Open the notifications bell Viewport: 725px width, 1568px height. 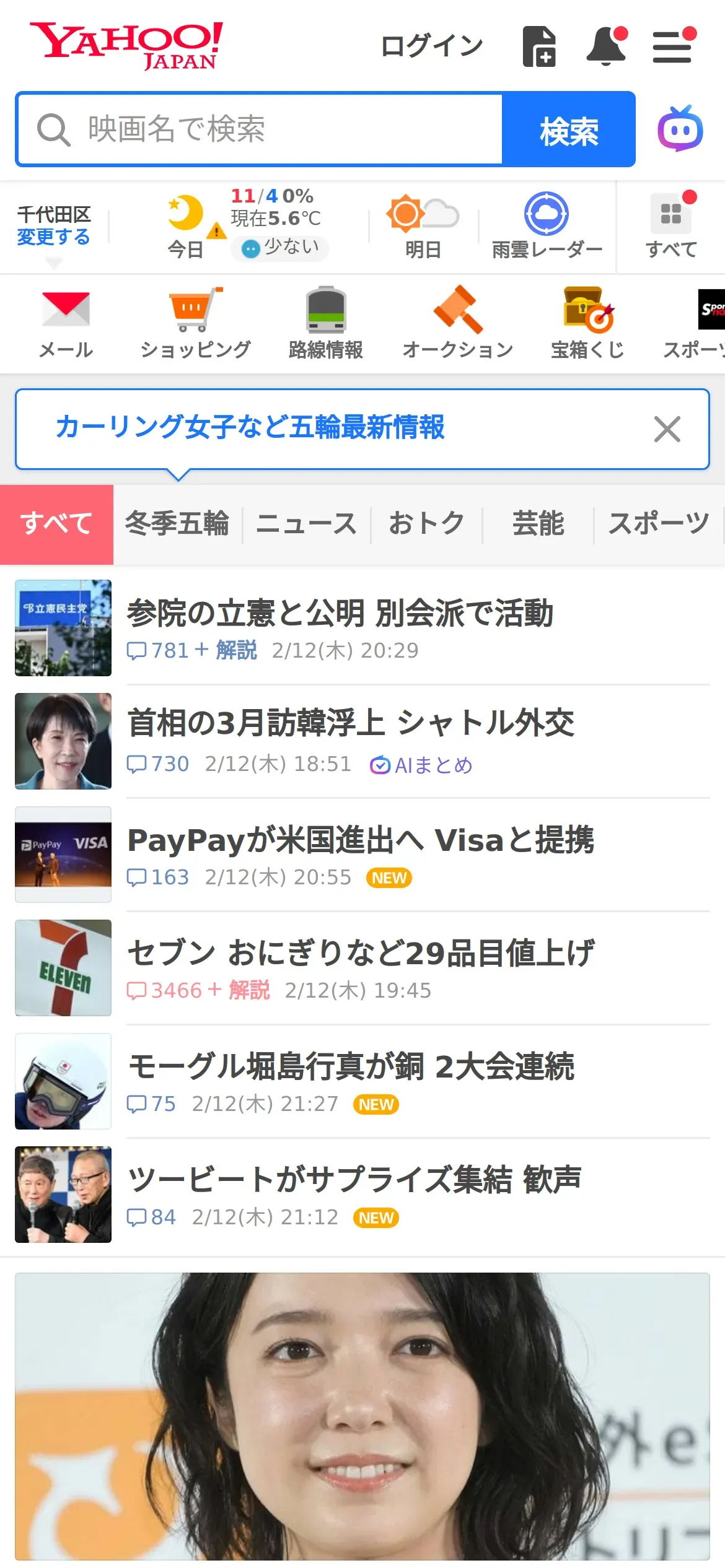click(x=606, y=46)
